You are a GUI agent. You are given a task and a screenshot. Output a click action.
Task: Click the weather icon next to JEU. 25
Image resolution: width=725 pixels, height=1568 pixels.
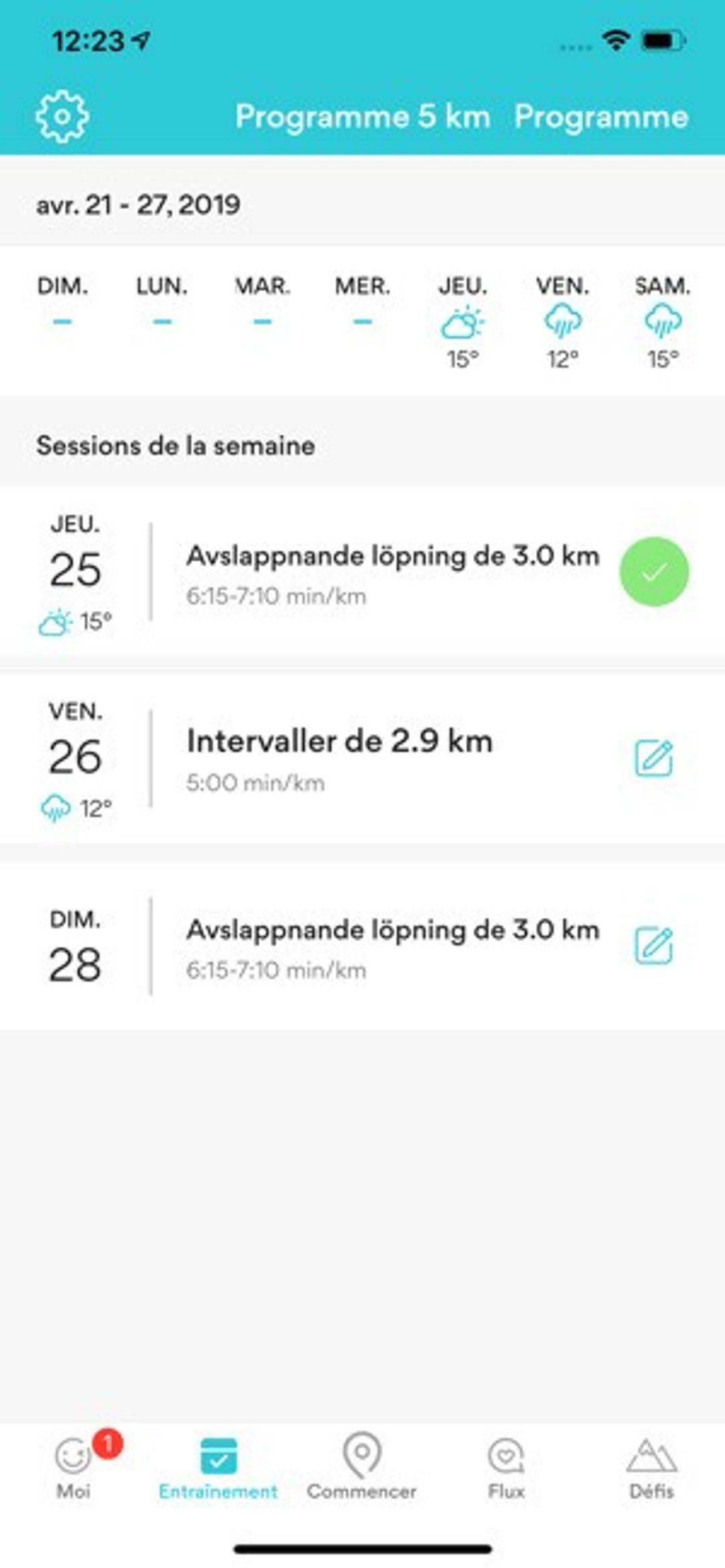click(x=55, y=622)
